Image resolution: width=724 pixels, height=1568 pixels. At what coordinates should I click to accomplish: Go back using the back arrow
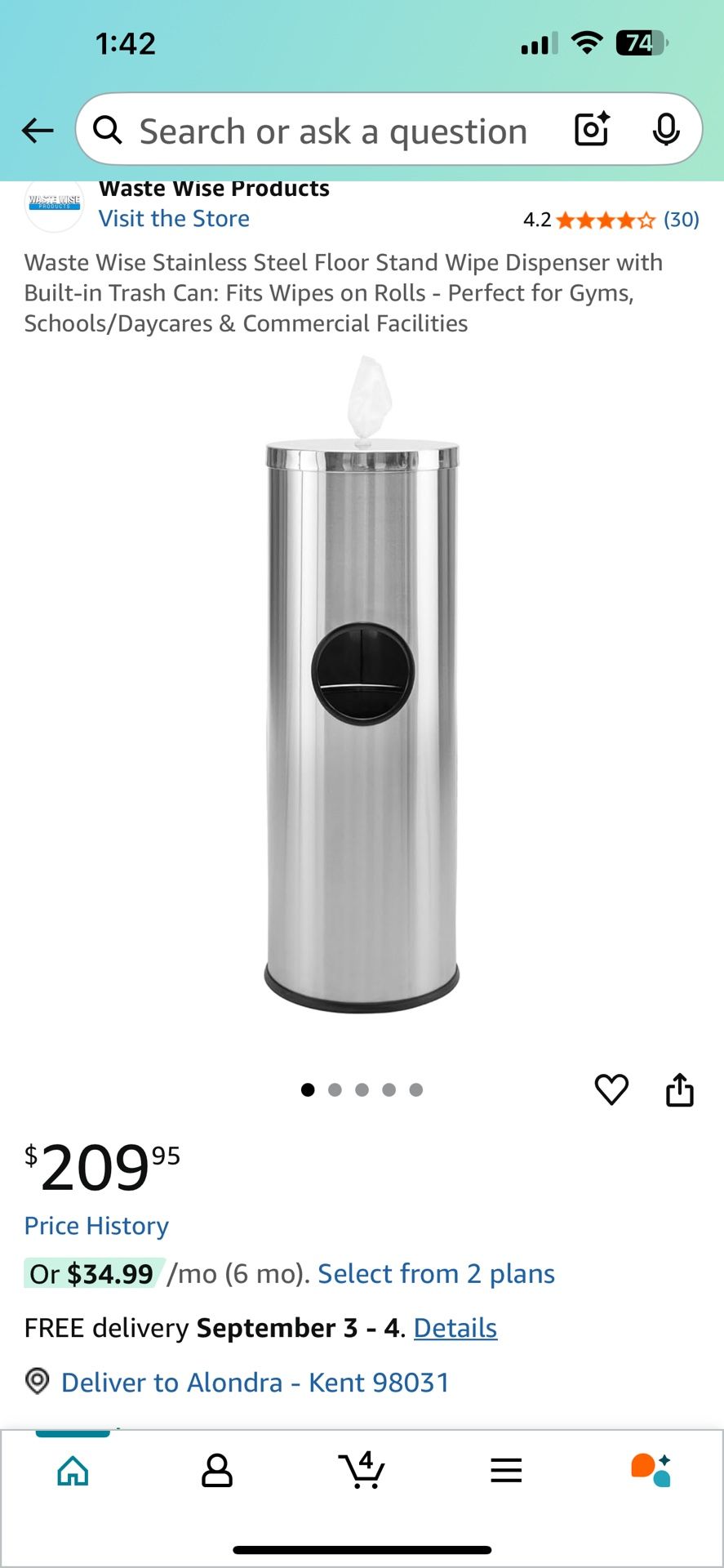point(38,131)
